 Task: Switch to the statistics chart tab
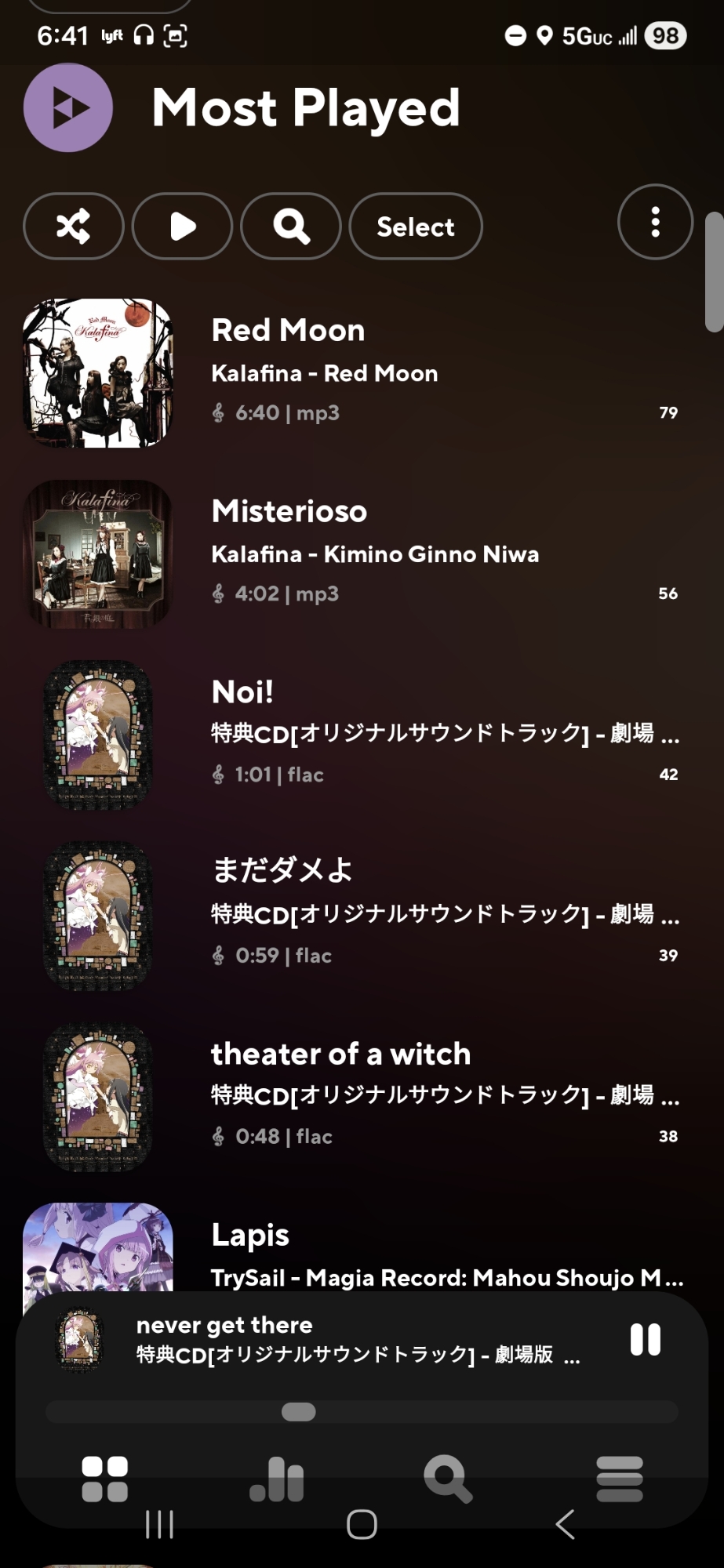278,1479
